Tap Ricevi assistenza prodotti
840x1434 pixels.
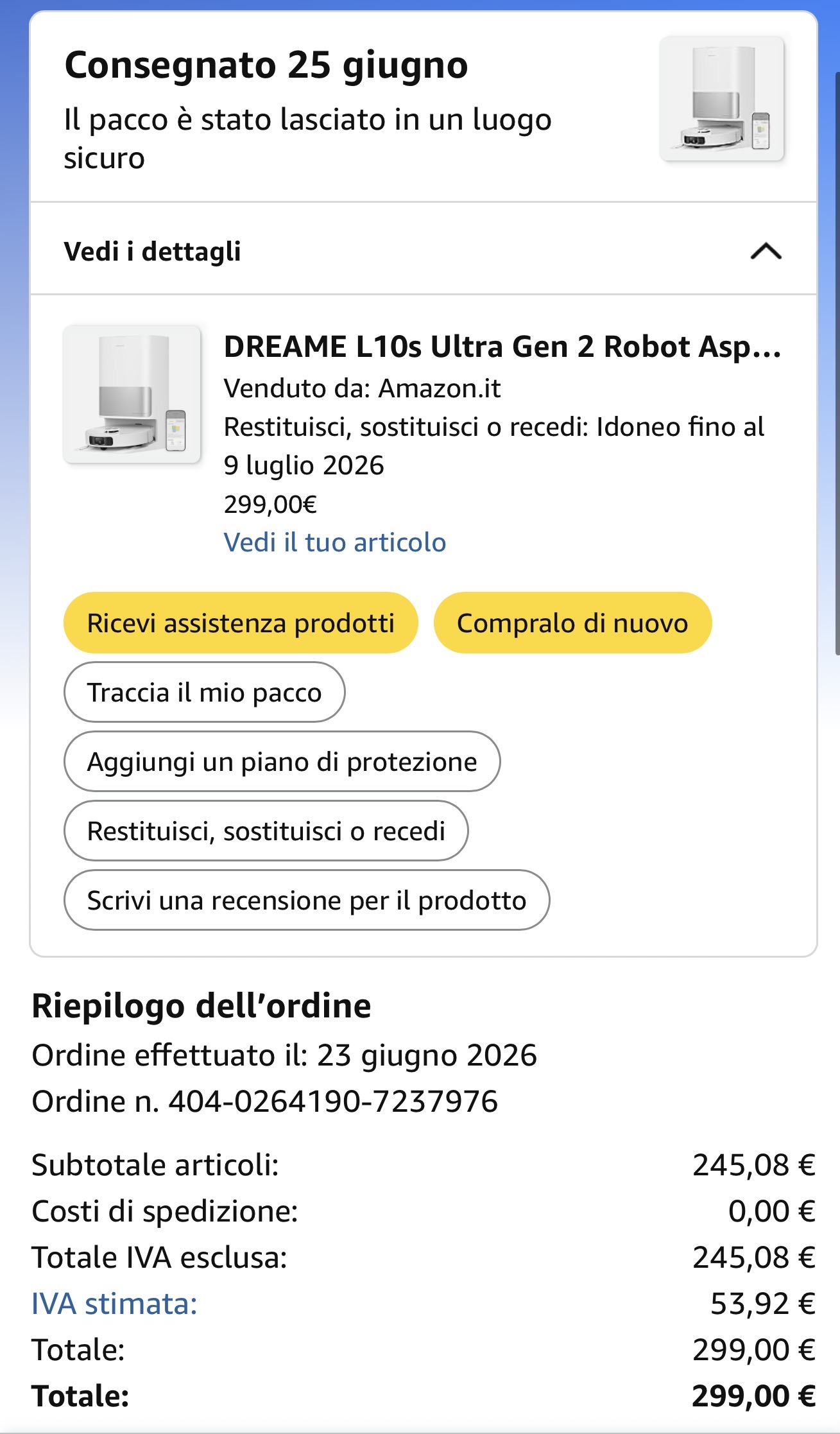pos(241,623)
